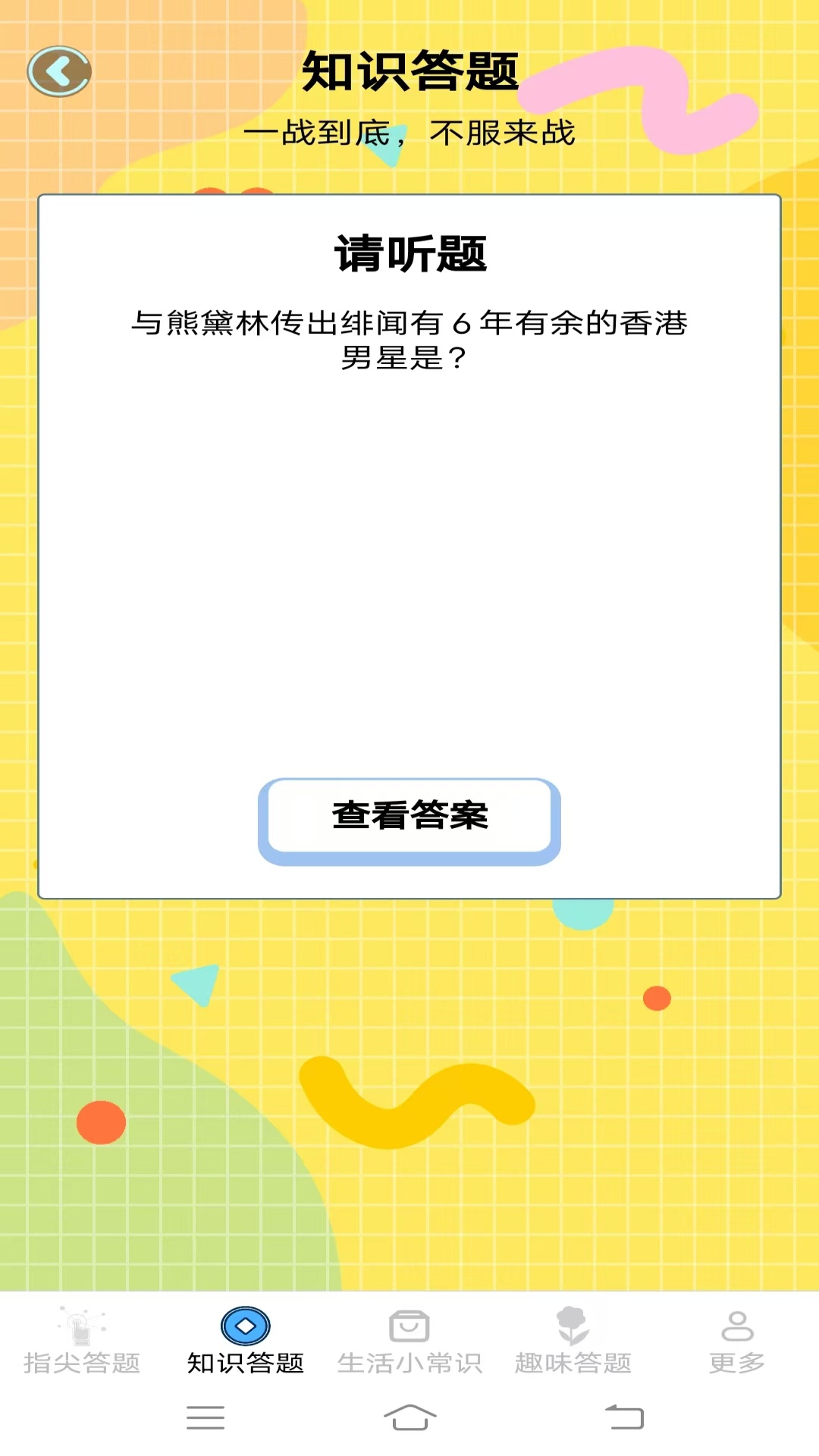Go back using the arrow icon

pos(59,72)
